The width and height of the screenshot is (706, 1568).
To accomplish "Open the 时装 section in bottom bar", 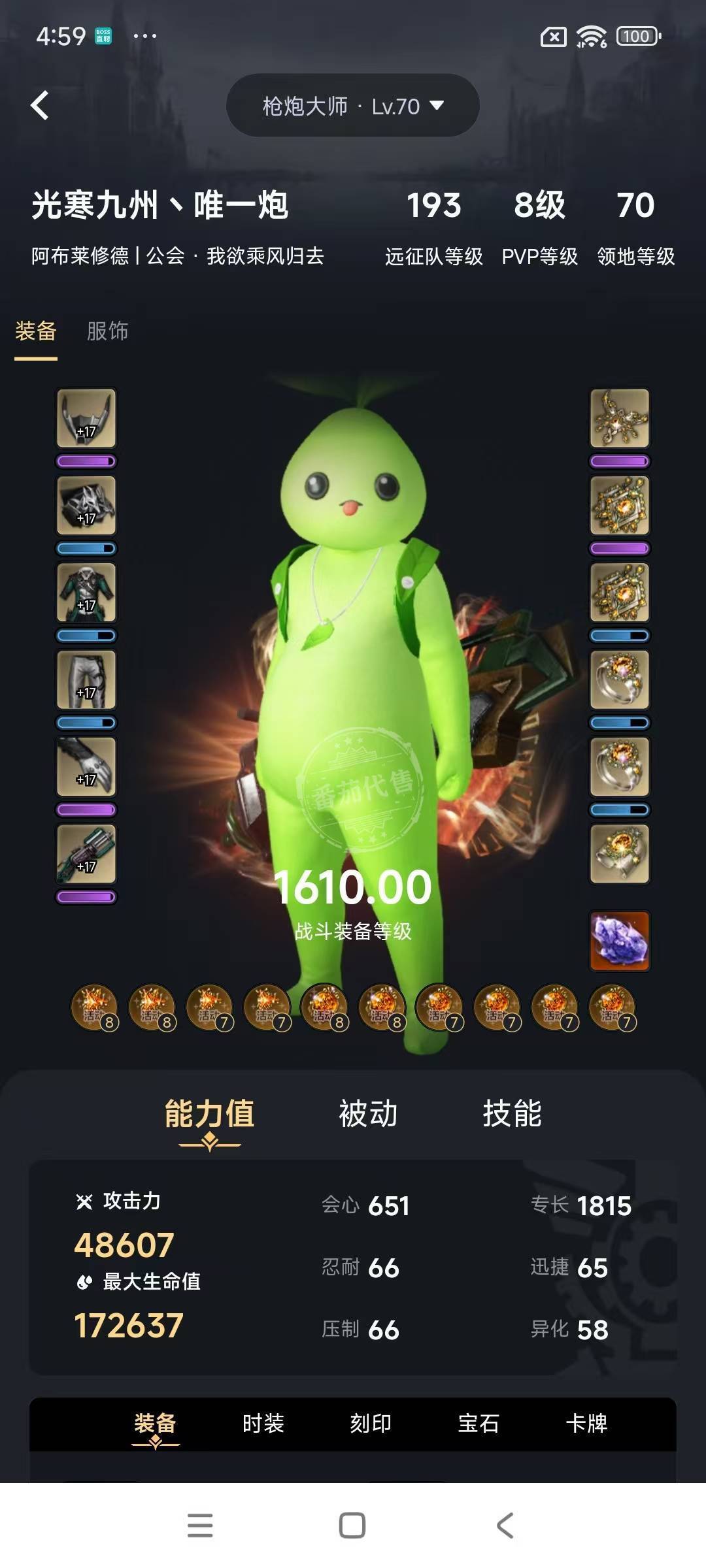I will pos(263,1423).
